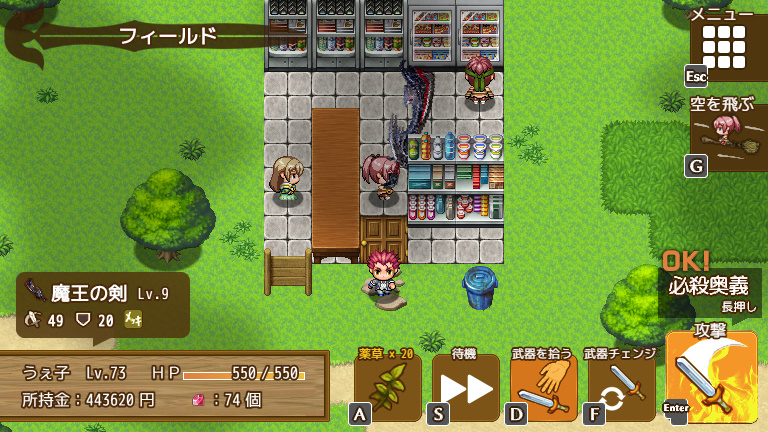Tap 武器を拾う to pick up weapon

tap(543, 387)
